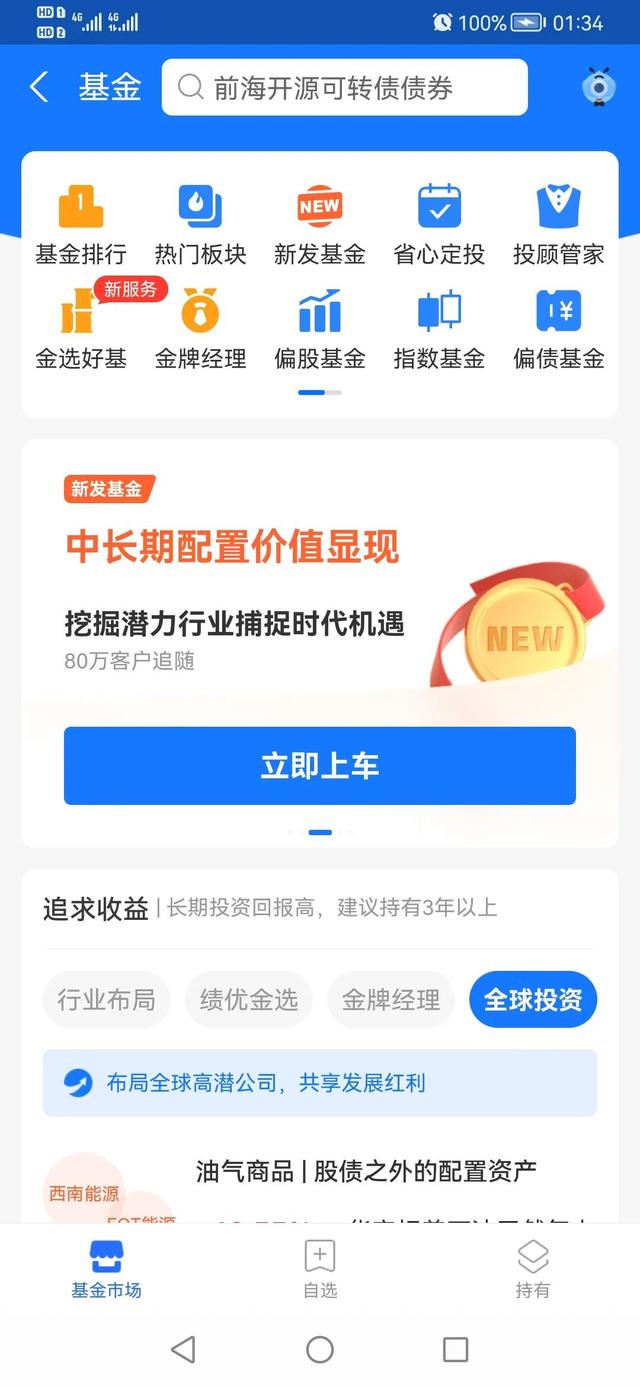Open 偏股基金 equity funds
The image size is (640, 1387).
pos(320,328)
